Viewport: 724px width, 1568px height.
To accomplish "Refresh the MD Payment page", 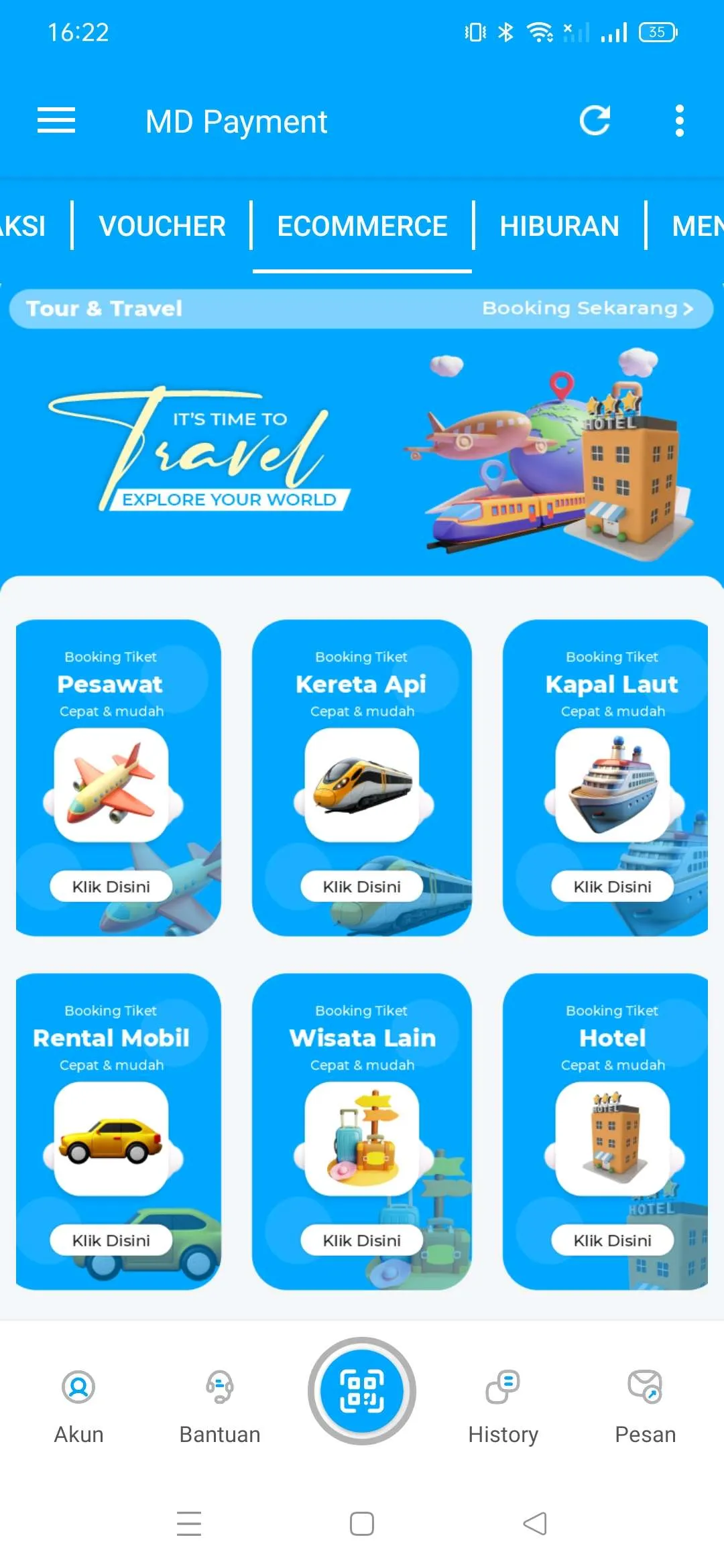I will pyautogui.click(x=595, y=121).
